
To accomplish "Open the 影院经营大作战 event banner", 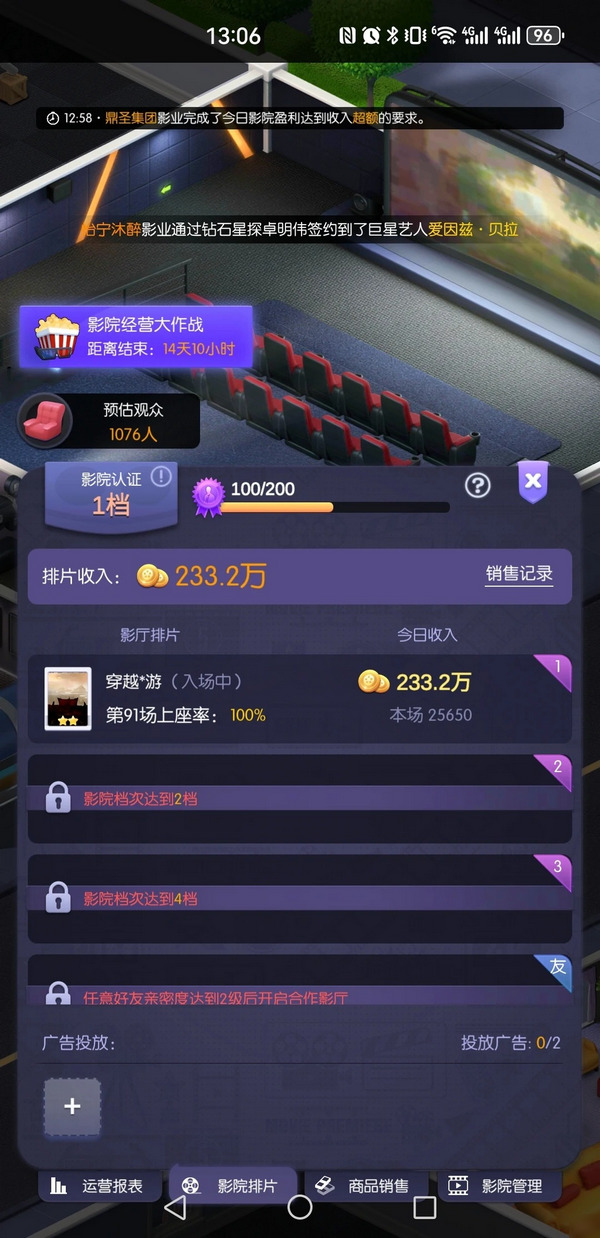I will [x=136, y=336].
